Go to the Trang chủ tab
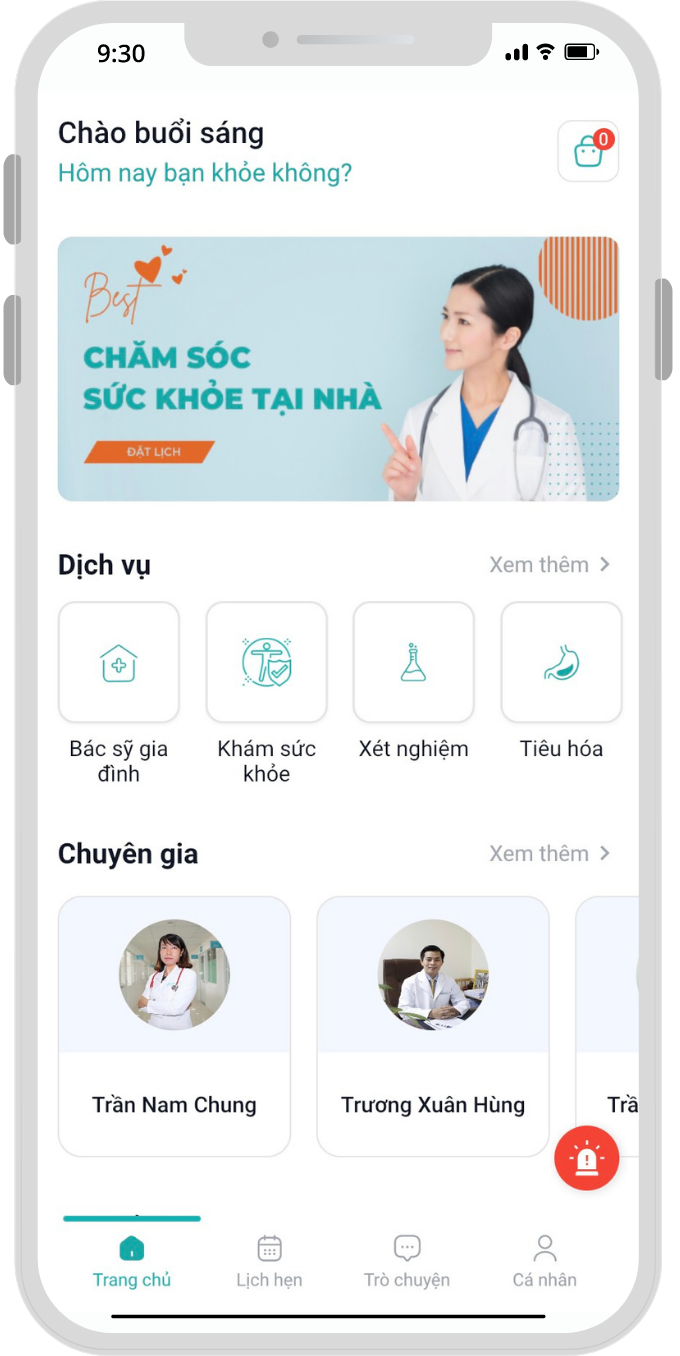 pyautogui.click(x=132, y=1262)
